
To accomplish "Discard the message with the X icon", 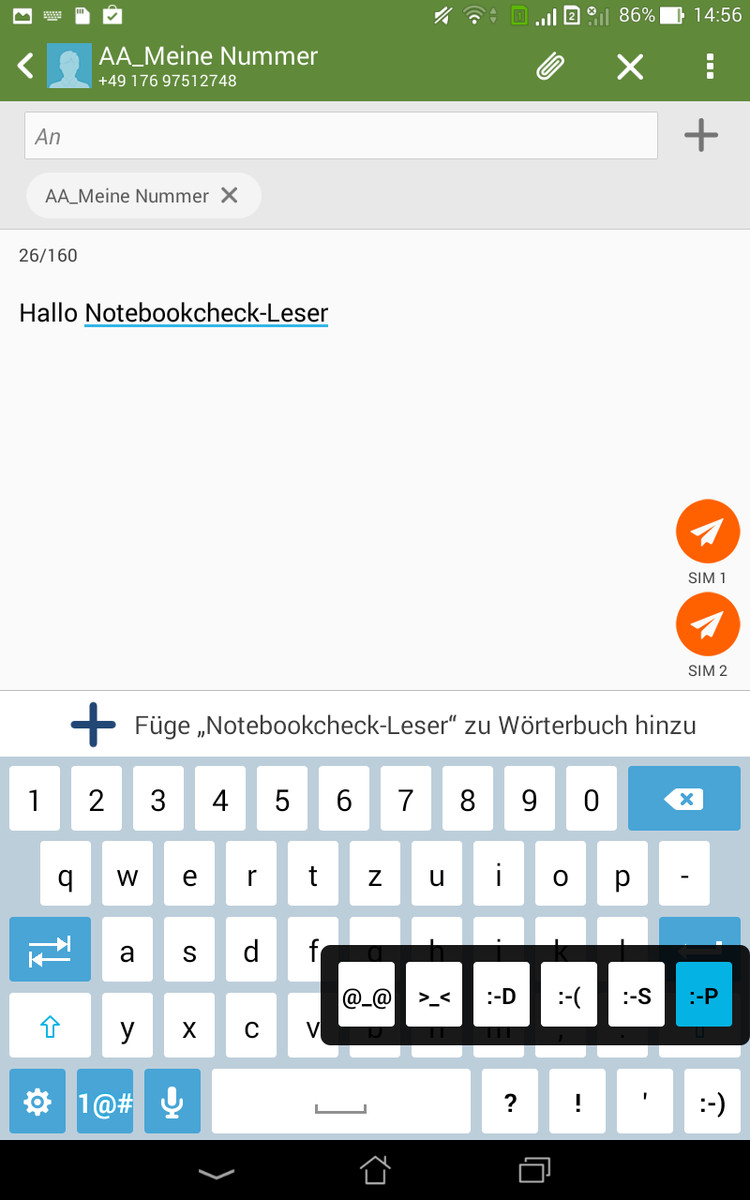I will (x=630, y=67).
